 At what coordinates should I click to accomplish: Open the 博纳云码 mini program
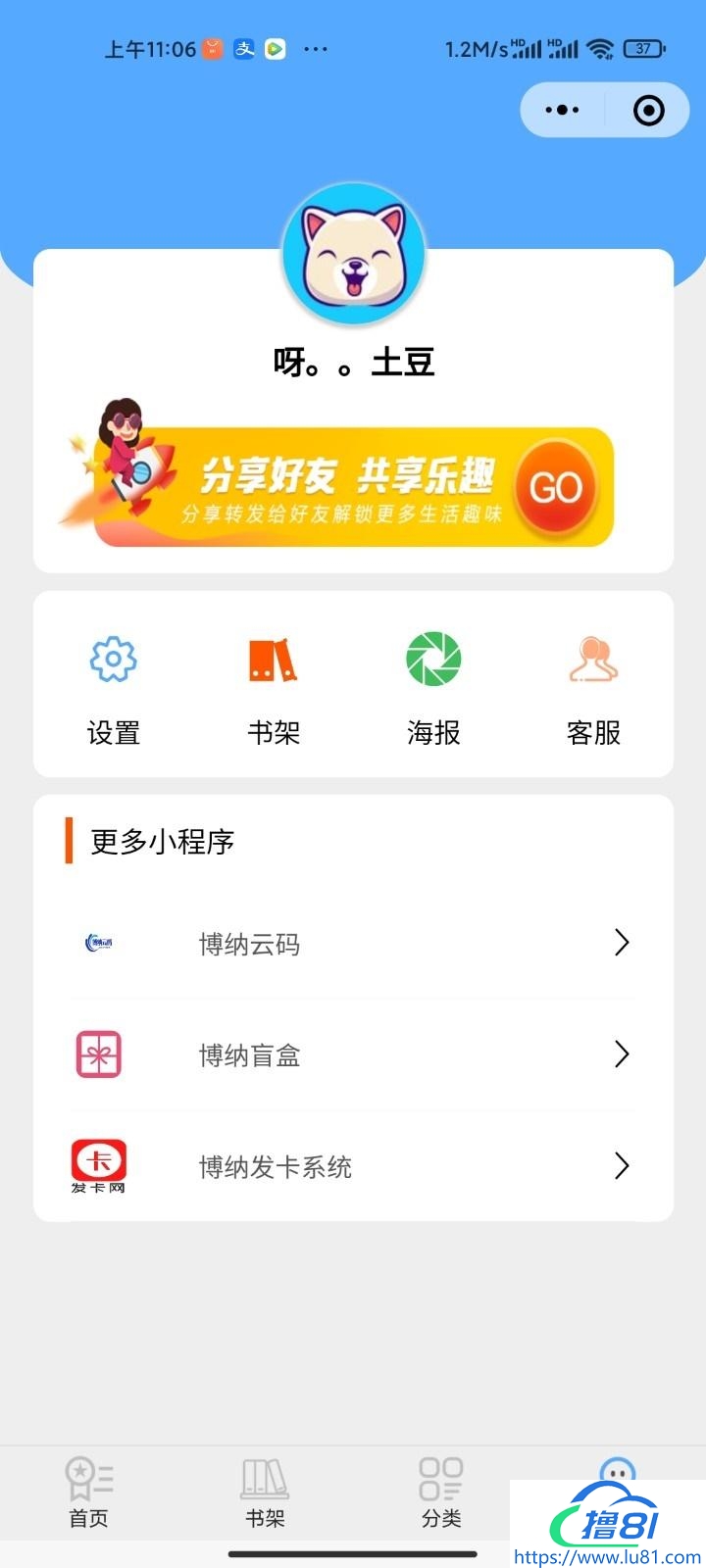(x=353, y=944)
